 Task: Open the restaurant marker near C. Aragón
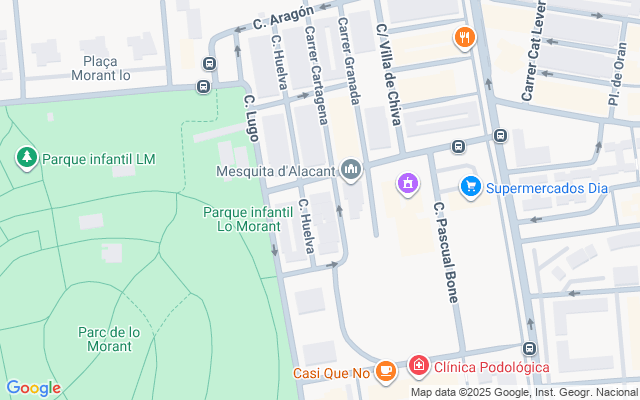[464, 39]
